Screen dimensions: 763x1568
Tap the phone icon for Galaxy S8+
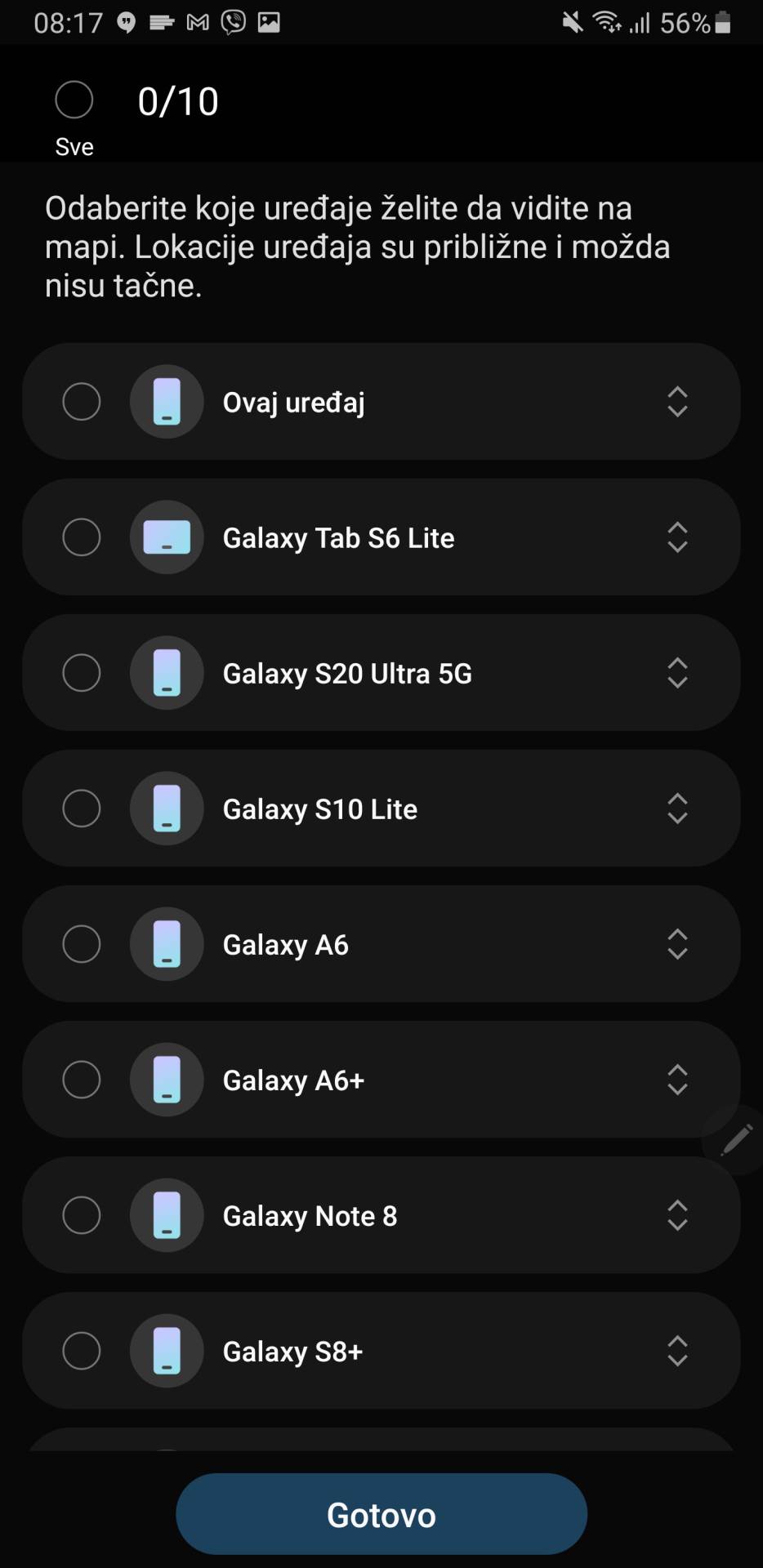(167, 1352)
